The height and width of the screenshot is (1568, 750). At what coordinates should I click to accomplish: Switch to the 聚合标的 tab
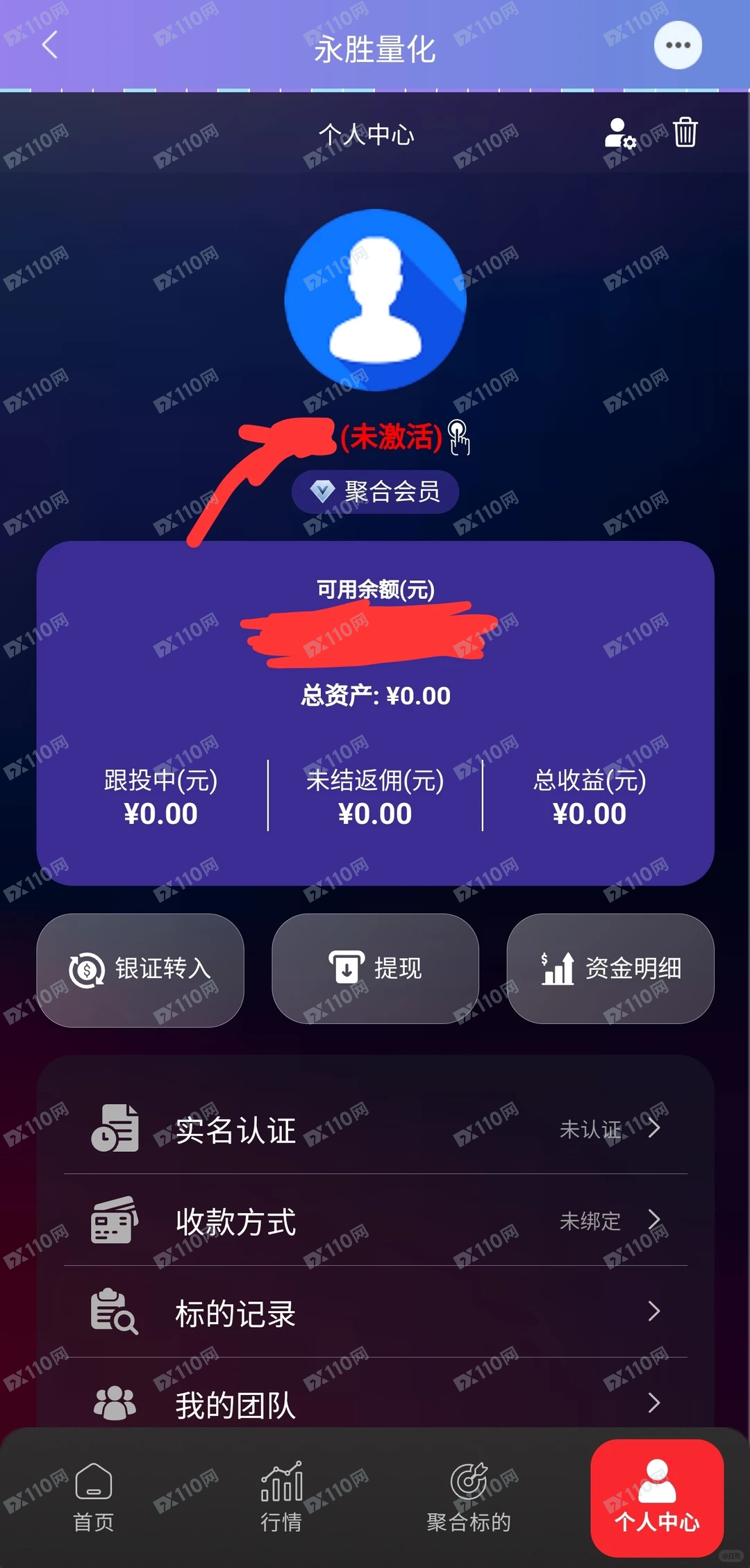tap(469, 1498)
